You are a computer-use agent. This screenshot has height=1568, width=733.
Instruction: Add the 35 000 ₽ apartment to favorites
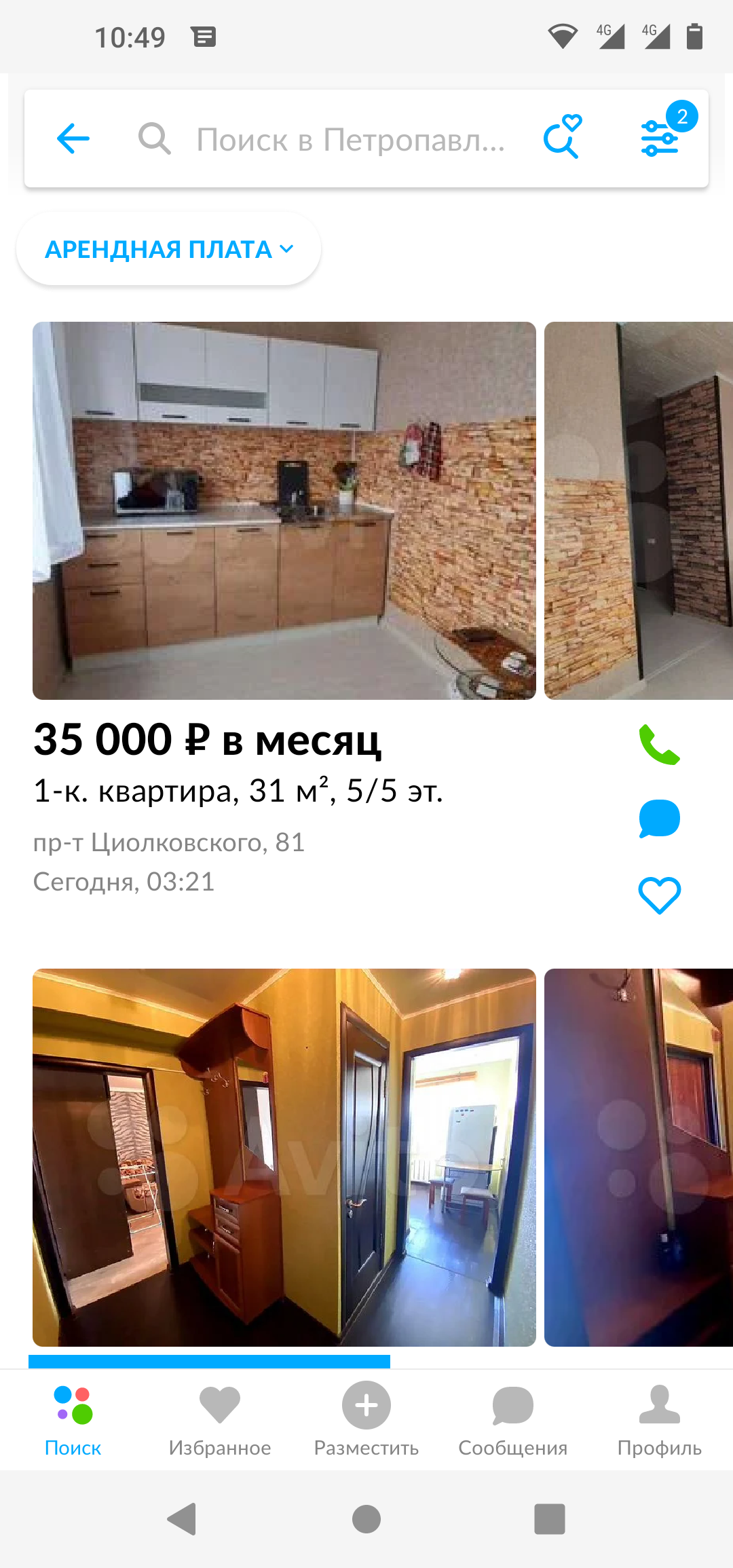point(659,895)
